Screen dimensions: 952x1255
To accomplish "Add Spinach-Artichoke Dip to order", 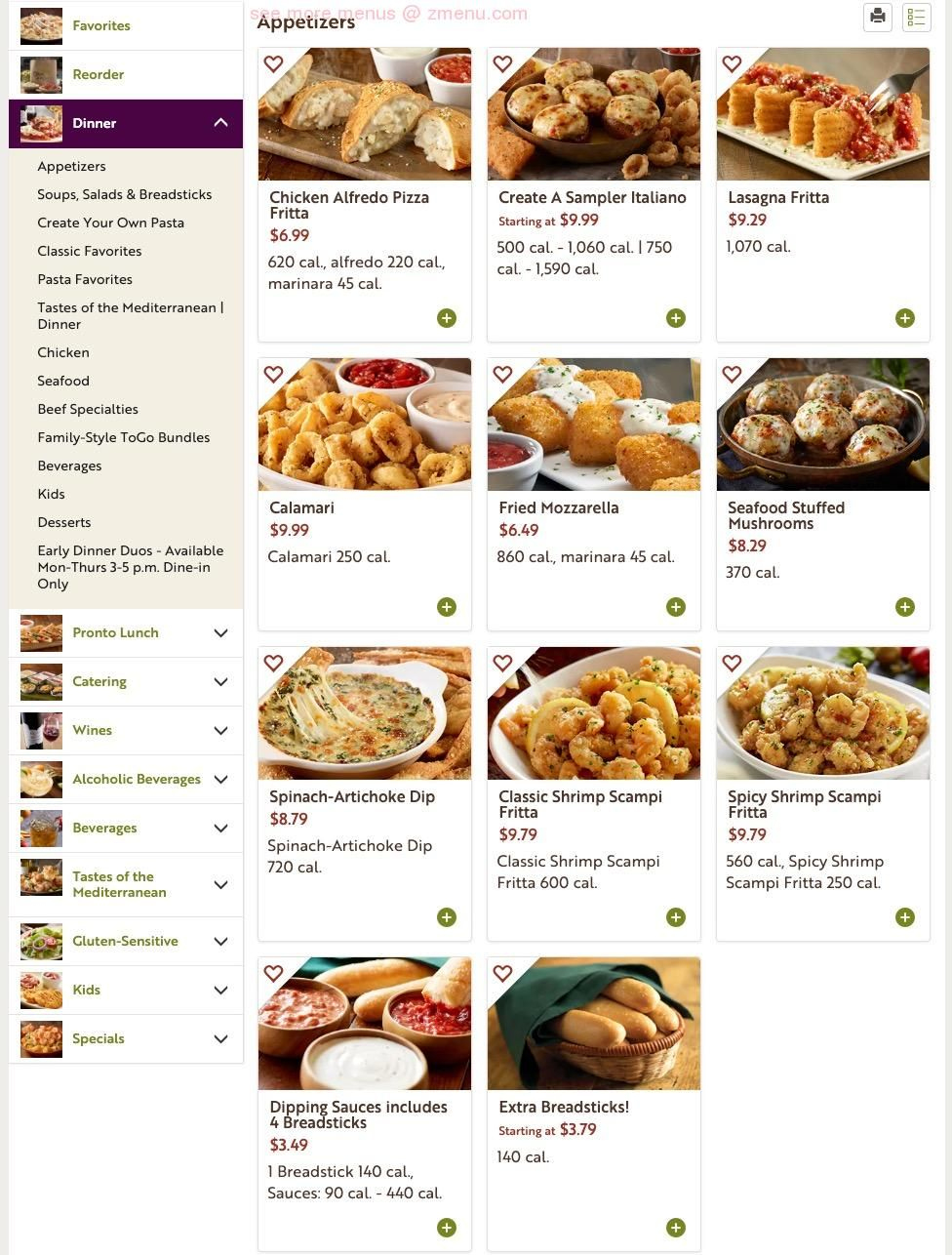I will coord(447,917).
